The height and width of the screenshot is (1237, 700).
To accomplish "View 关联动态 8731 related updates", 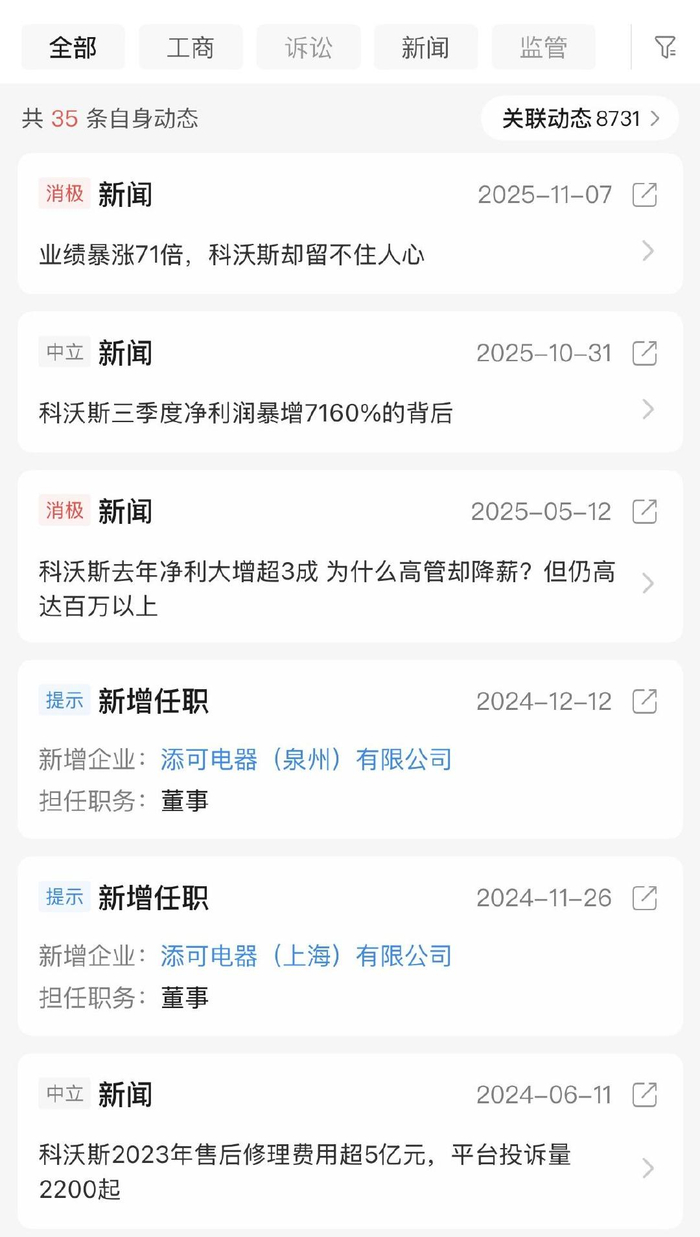I will [x=580, y=119].
